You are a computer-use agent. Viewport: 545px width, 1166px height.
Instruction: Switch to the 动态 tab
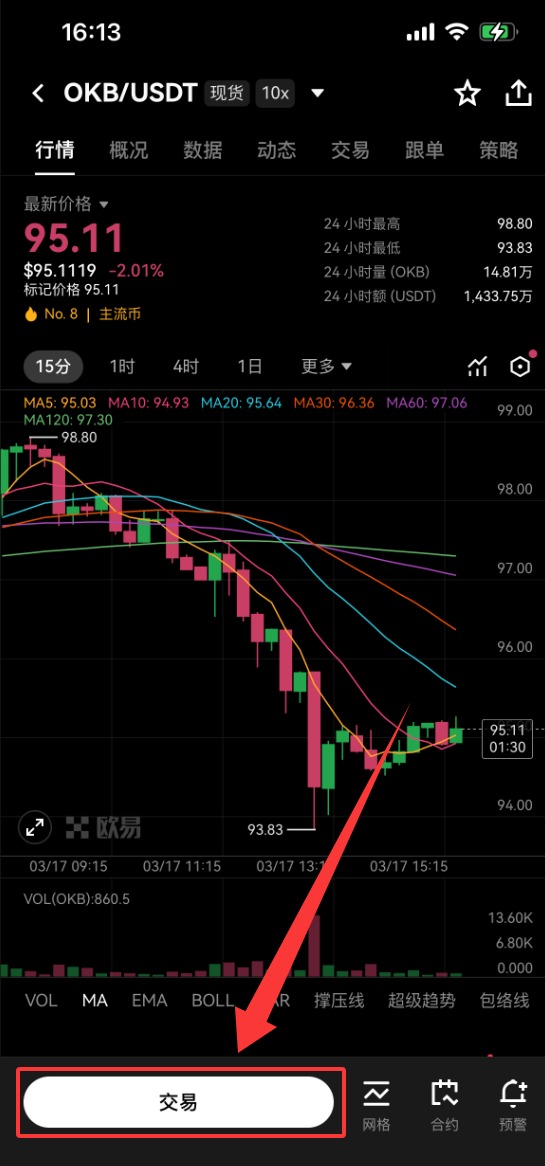coord(276,150)
